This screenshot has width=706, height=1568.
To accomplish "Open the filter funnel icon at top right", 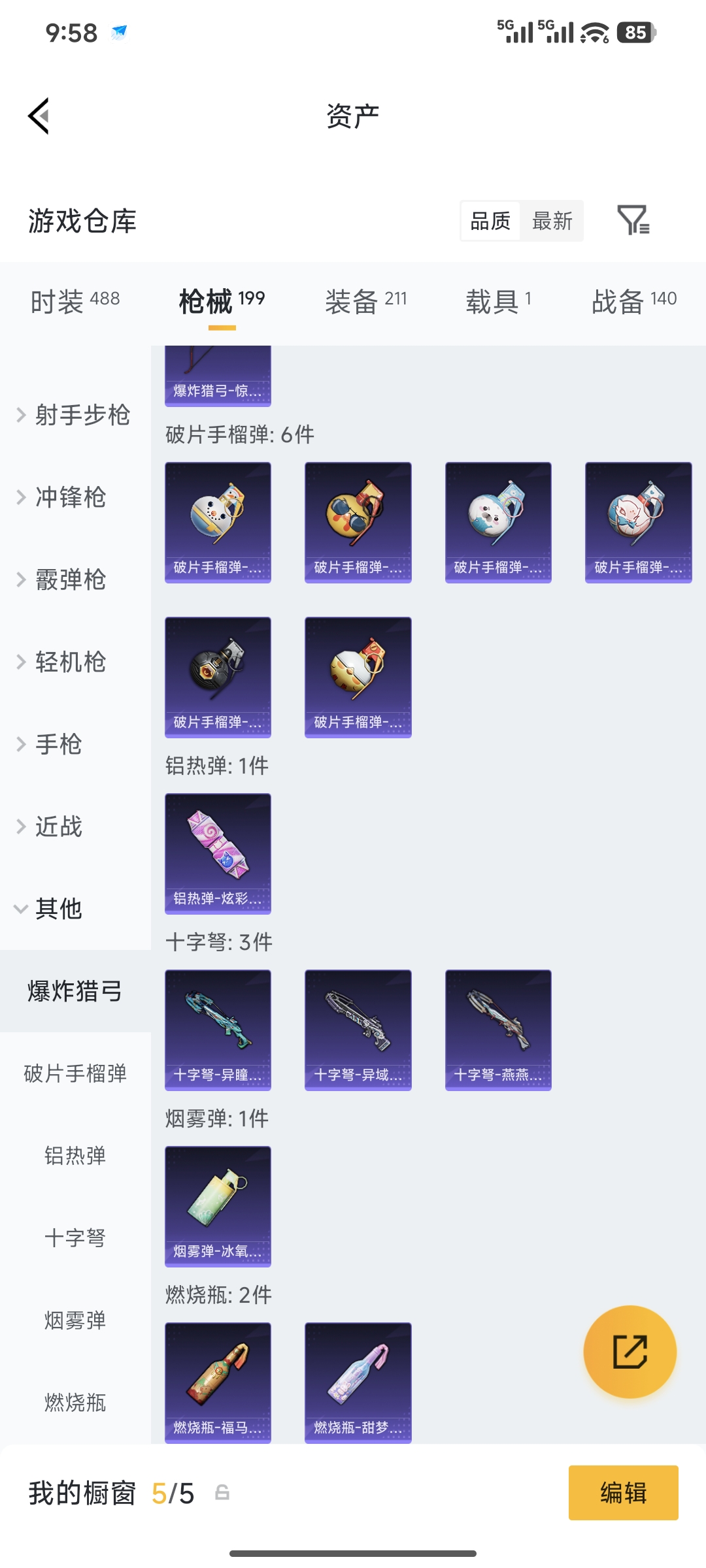I will [634, 221].
